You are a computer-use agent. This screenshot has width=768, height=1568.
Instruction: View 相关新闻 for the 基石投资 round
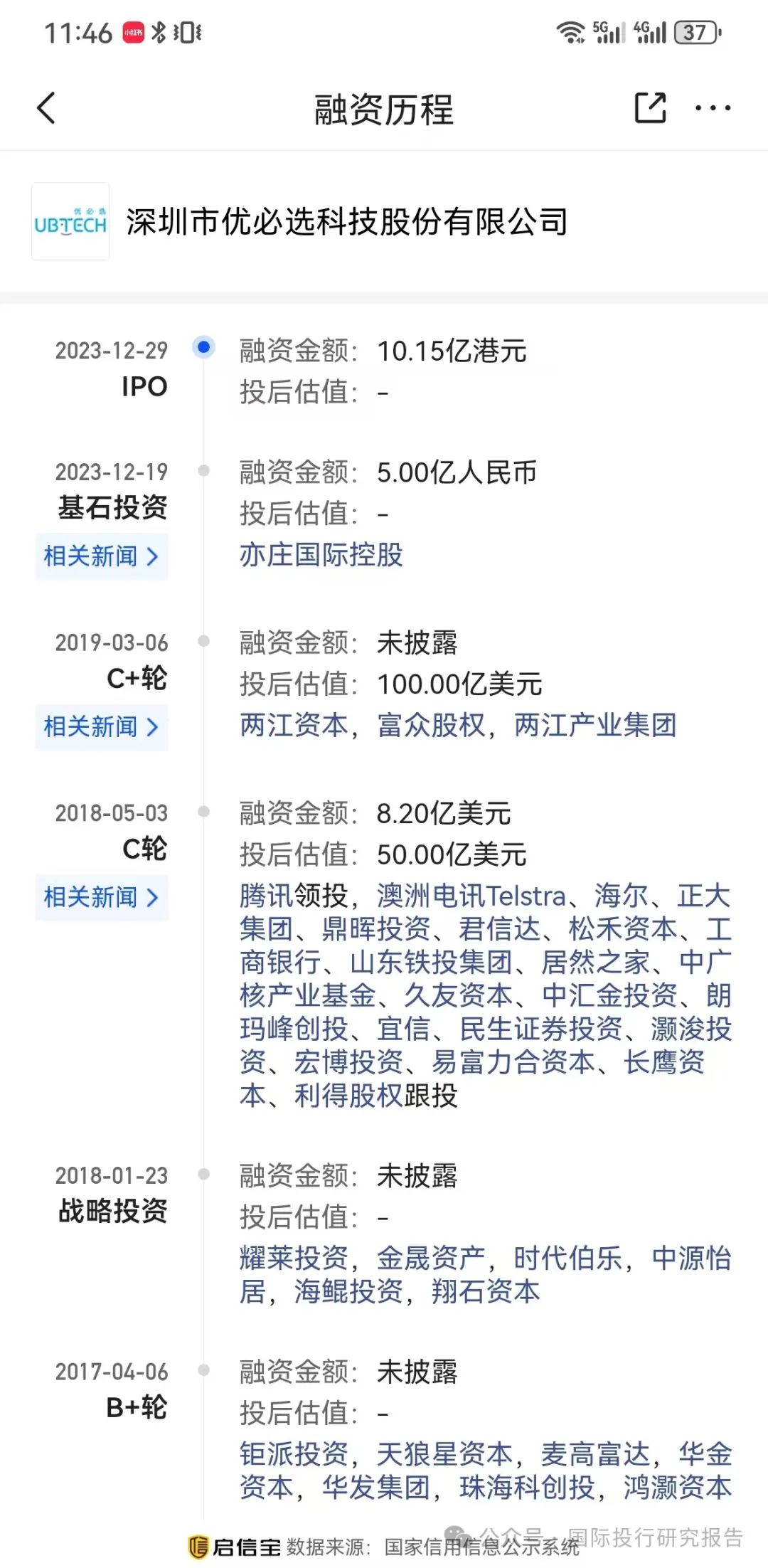tap(102, 556)
